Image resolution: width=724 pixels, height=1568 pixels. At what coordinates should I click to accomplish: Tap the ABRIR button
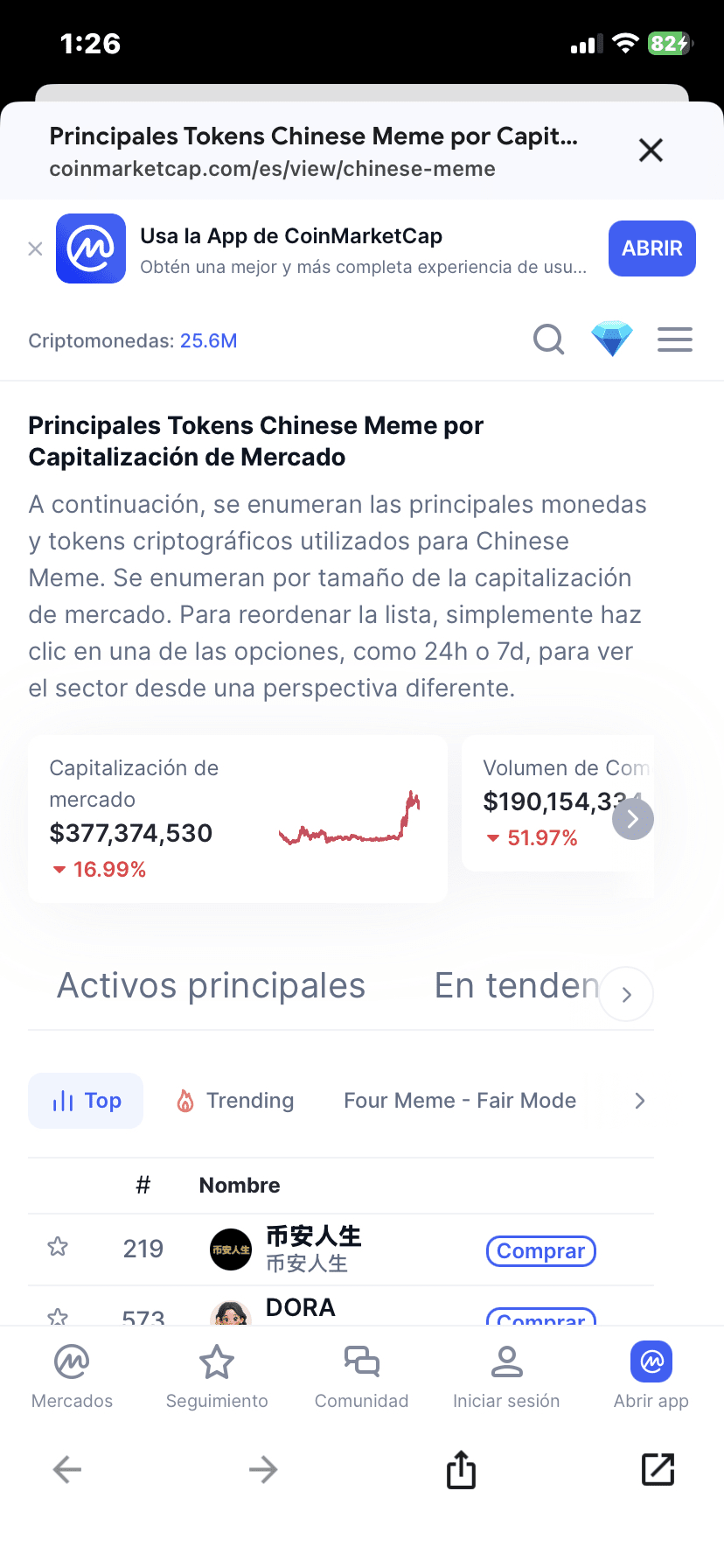tap(651, 248)
